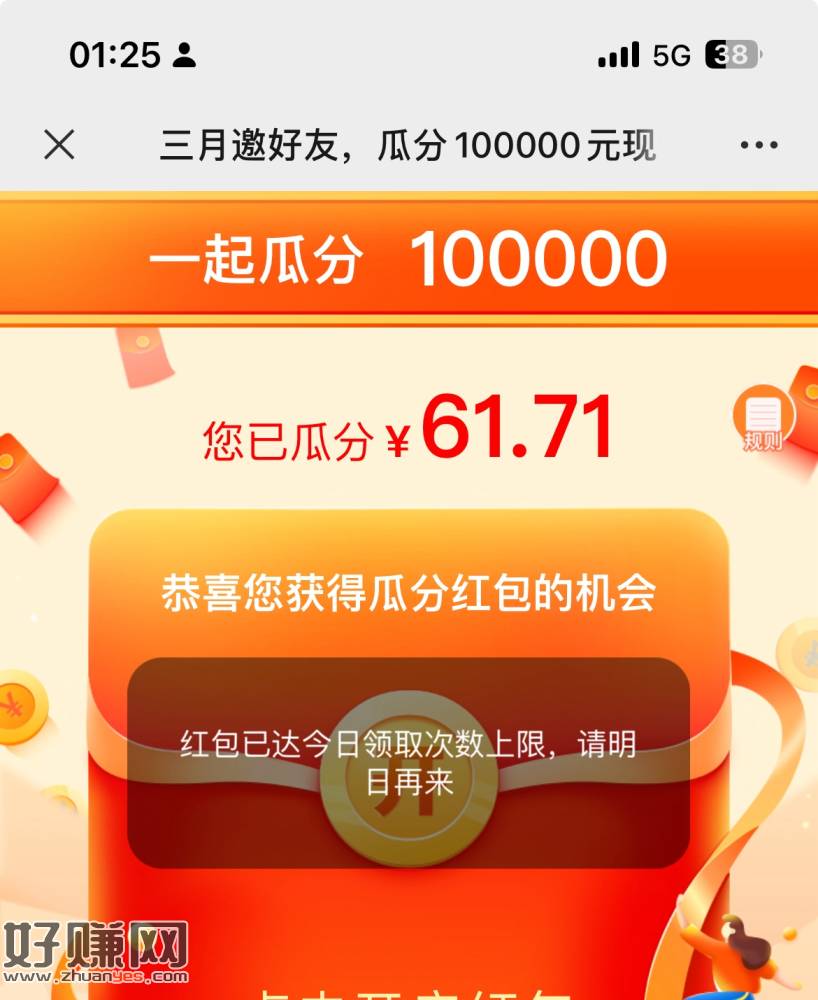This screenshot has width=818, height=1000.
Task: Close the promotion webview page
Action: [59, 146]
